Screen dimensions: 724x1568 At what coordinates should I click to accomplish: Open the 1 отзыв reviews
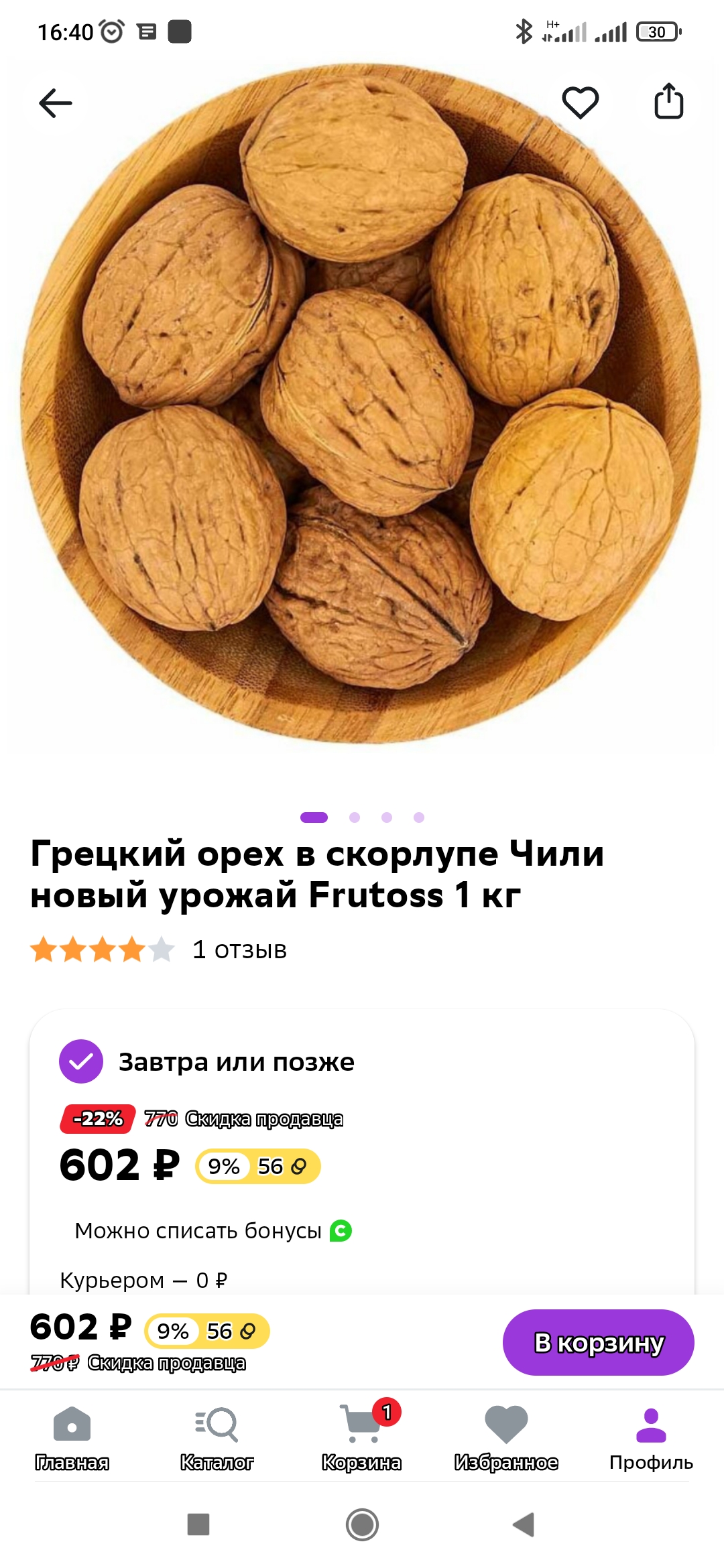(239, 950)
